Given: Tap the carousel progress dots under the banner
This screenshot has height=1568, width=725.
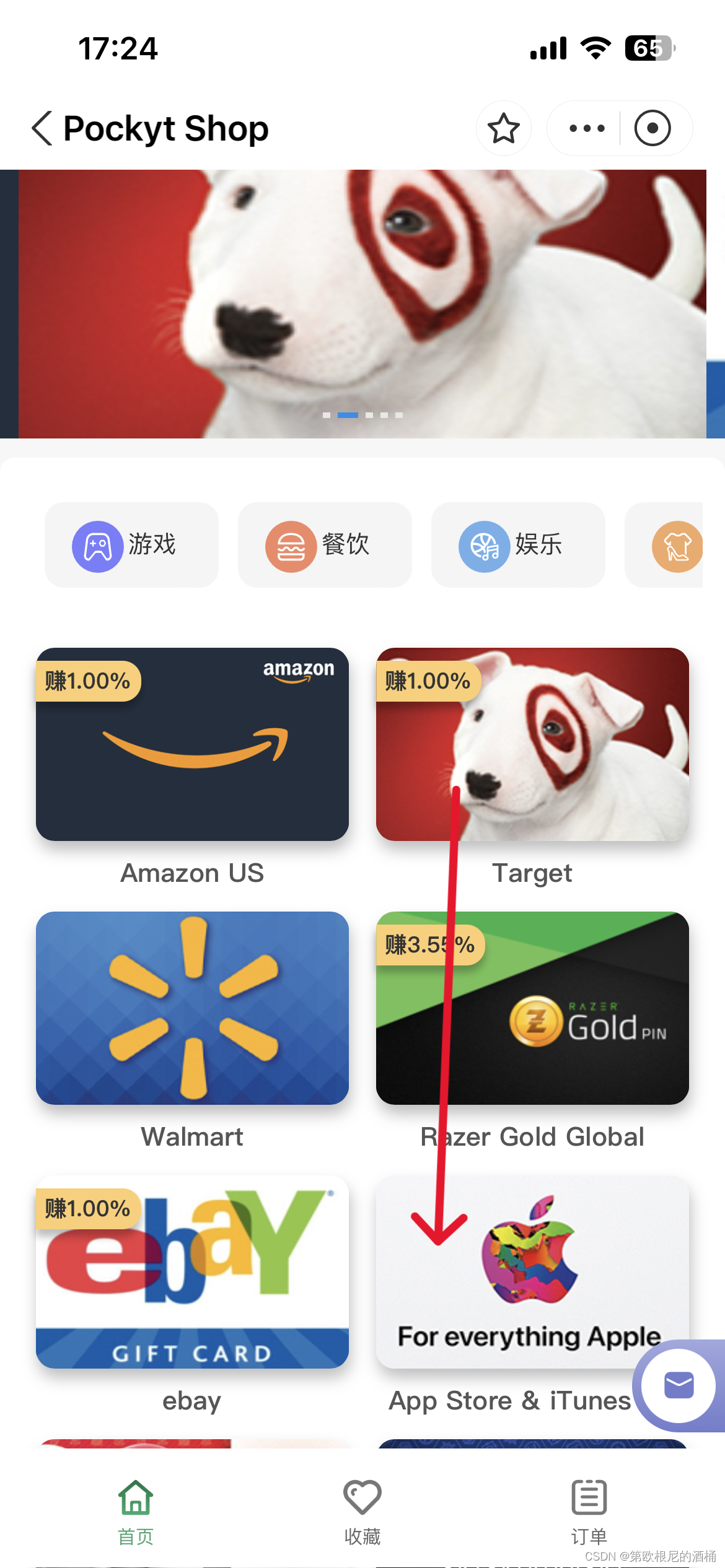Looking at the screenshot, I should (x=362, y=416).
